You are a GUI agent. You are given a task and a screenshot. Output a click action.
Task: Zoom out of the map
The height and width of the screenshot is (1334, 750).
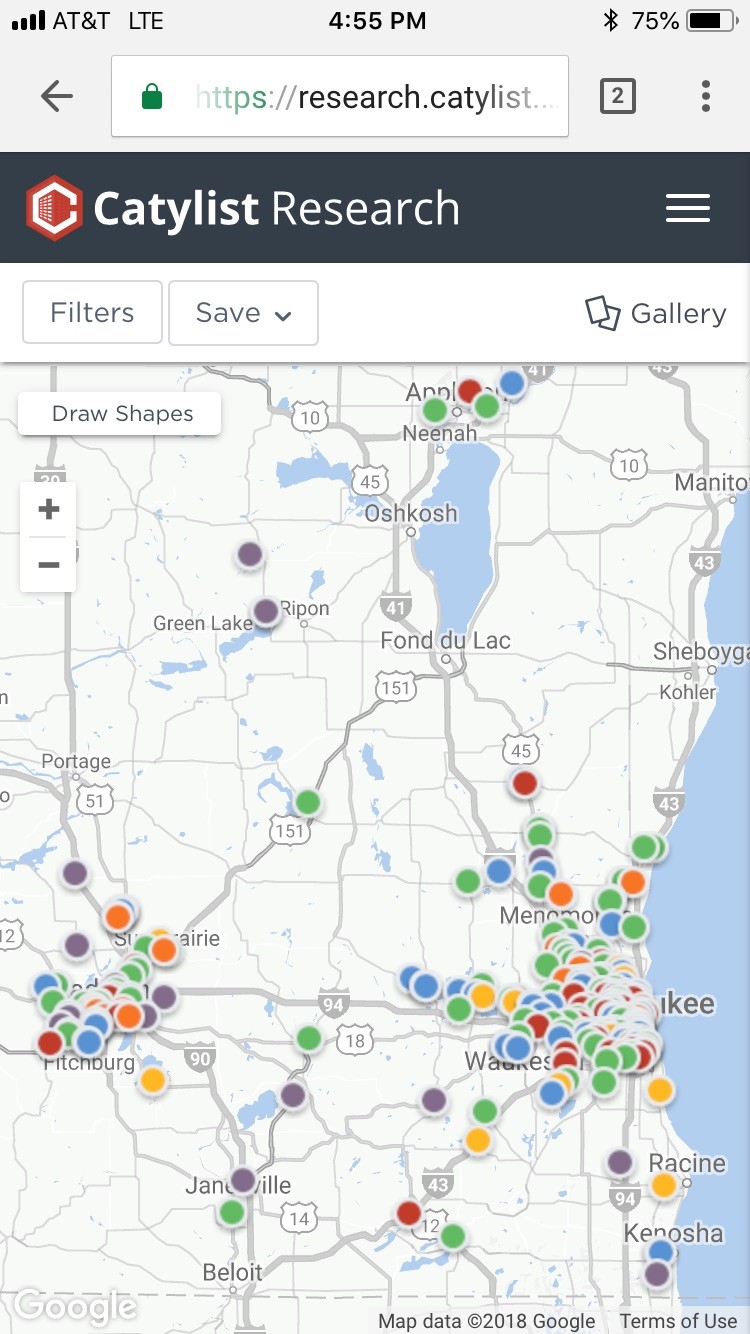pos(48,565)
